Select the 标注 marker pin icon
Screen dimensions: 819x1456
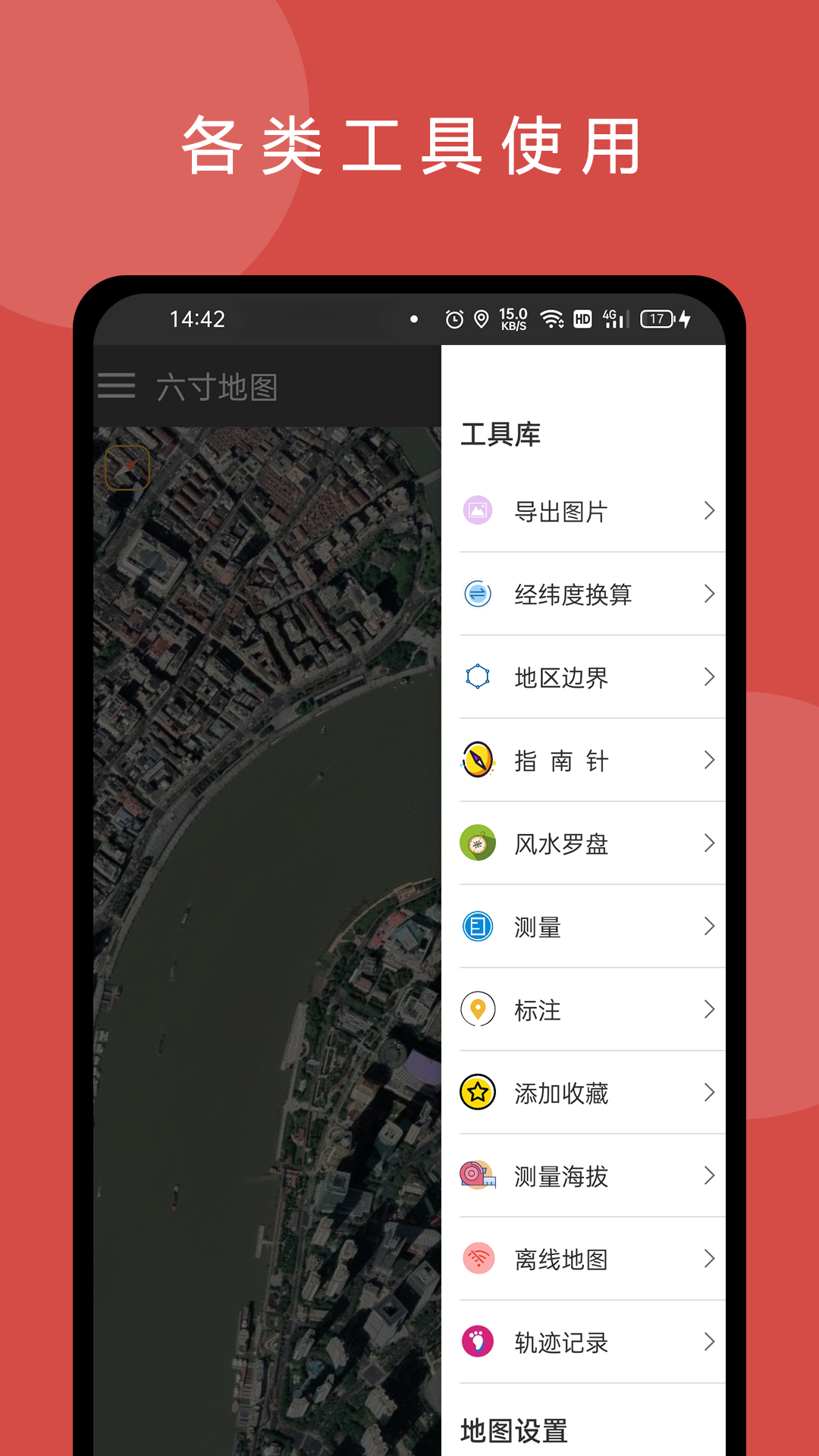477,1009
